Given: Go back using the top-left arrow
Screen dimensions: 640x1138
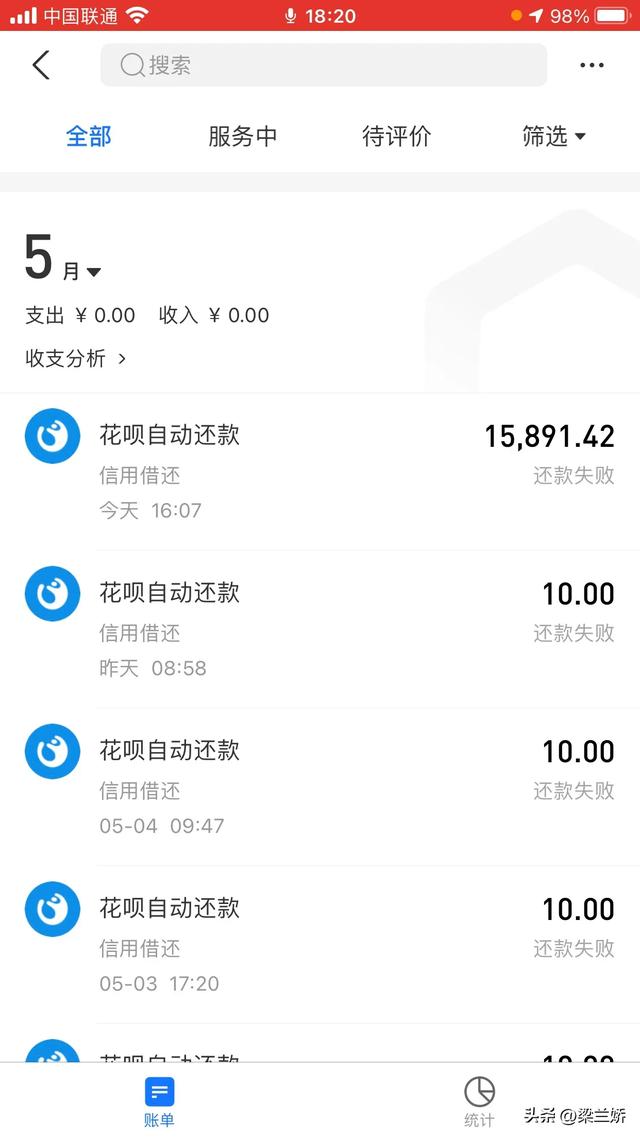Looking at the screenshot, I should (40, 66).
